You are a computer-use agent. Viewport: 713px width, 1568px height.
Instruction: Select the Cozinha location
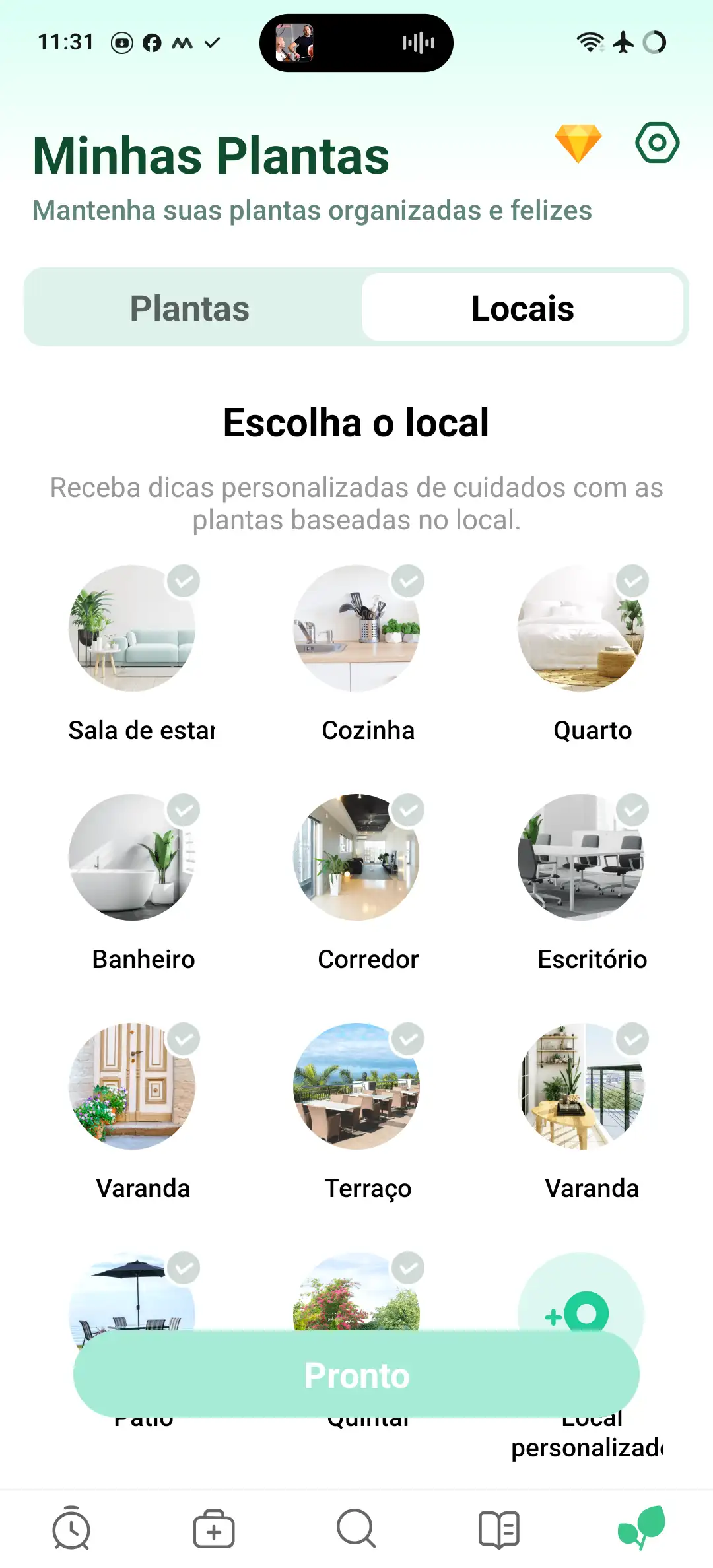[356, 628]
